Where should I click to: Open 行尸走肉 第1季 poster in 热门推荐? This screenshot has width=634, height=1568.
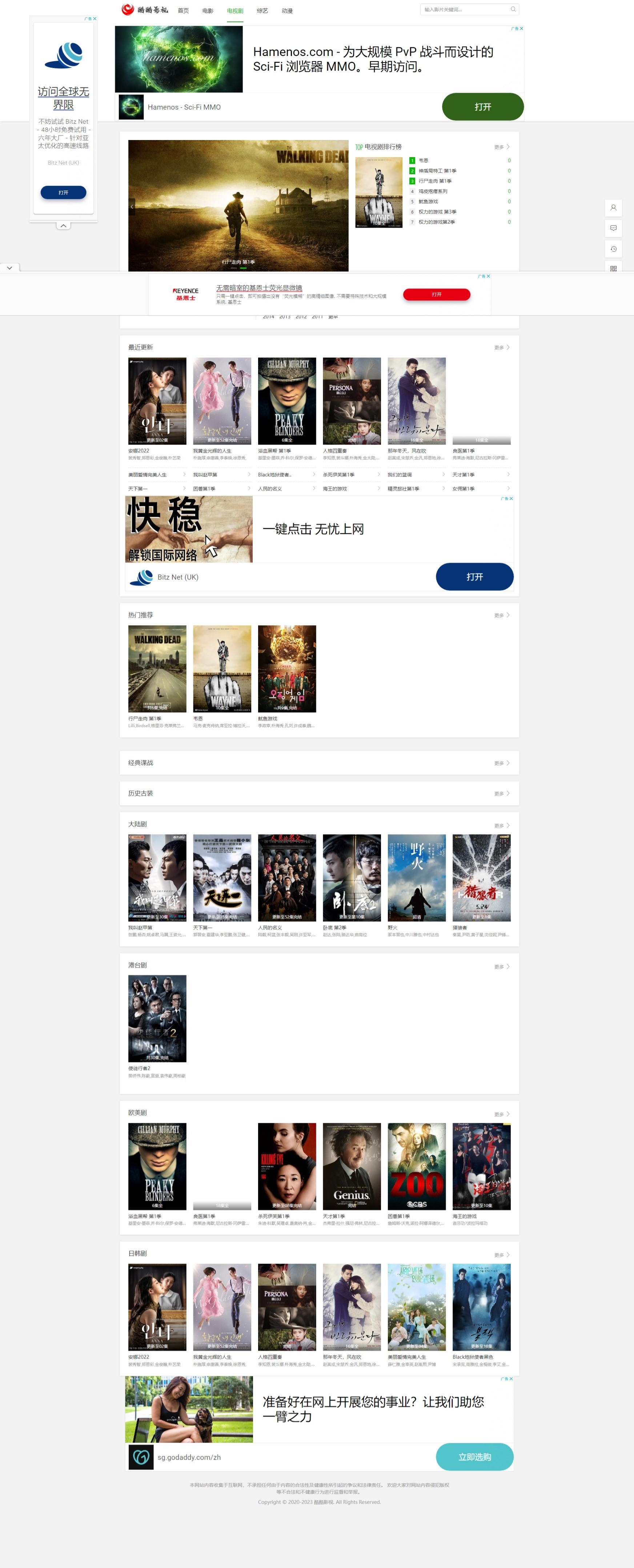point(157,668)
